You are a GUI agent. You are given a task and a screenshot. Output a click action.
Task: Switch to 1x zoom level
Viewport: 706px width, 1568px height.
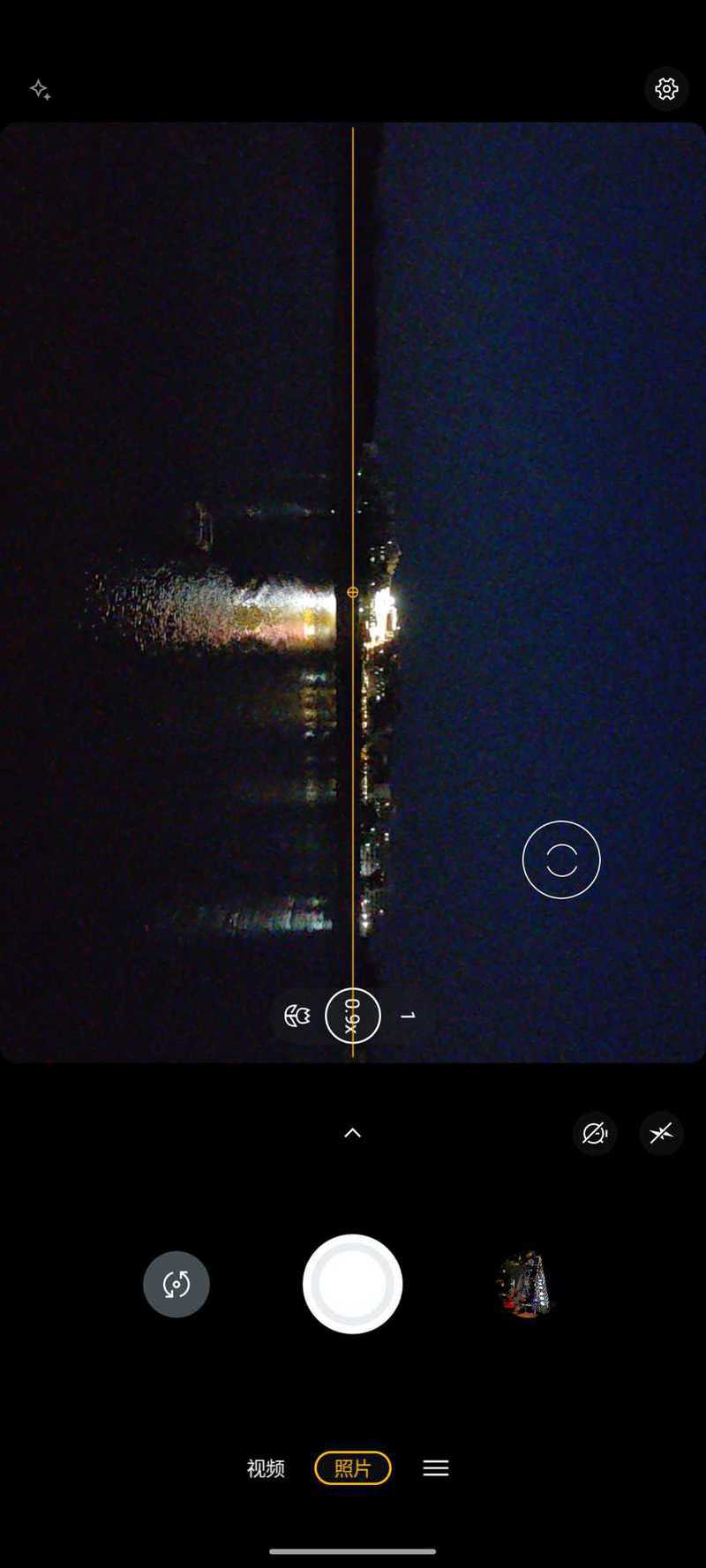pyautogui.click(x=408, y=1016)
